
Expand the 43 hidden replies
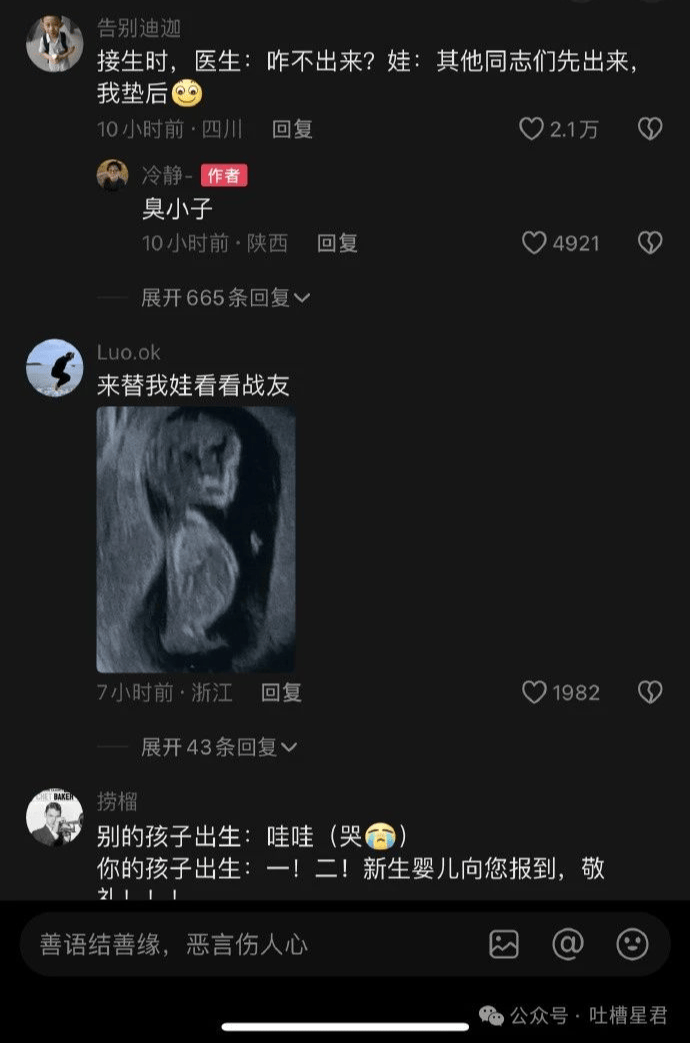219,747
